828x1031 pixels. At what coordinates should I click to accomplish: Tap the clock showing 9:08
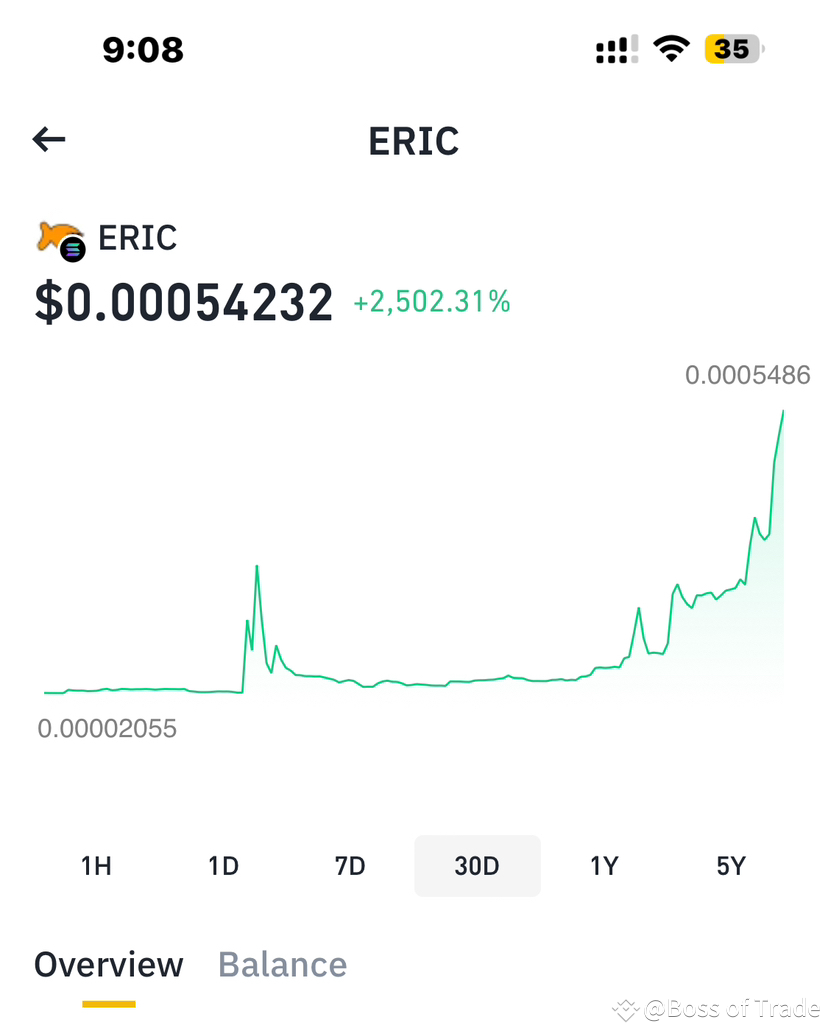142,50
